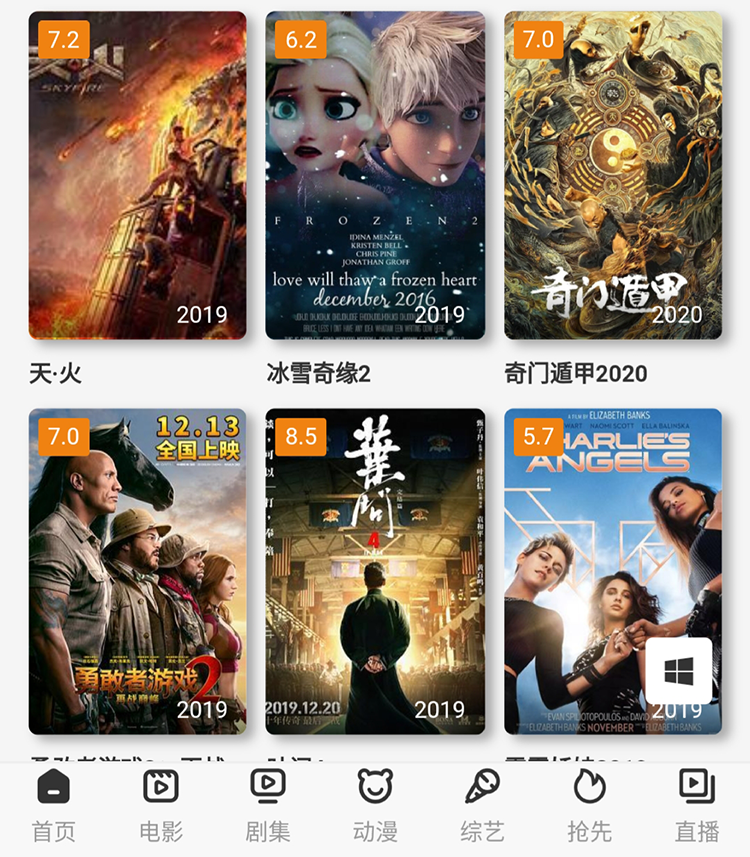750x857 pixels.
Task: Tap the floating Windows logo button
Action: pos(679,672)
